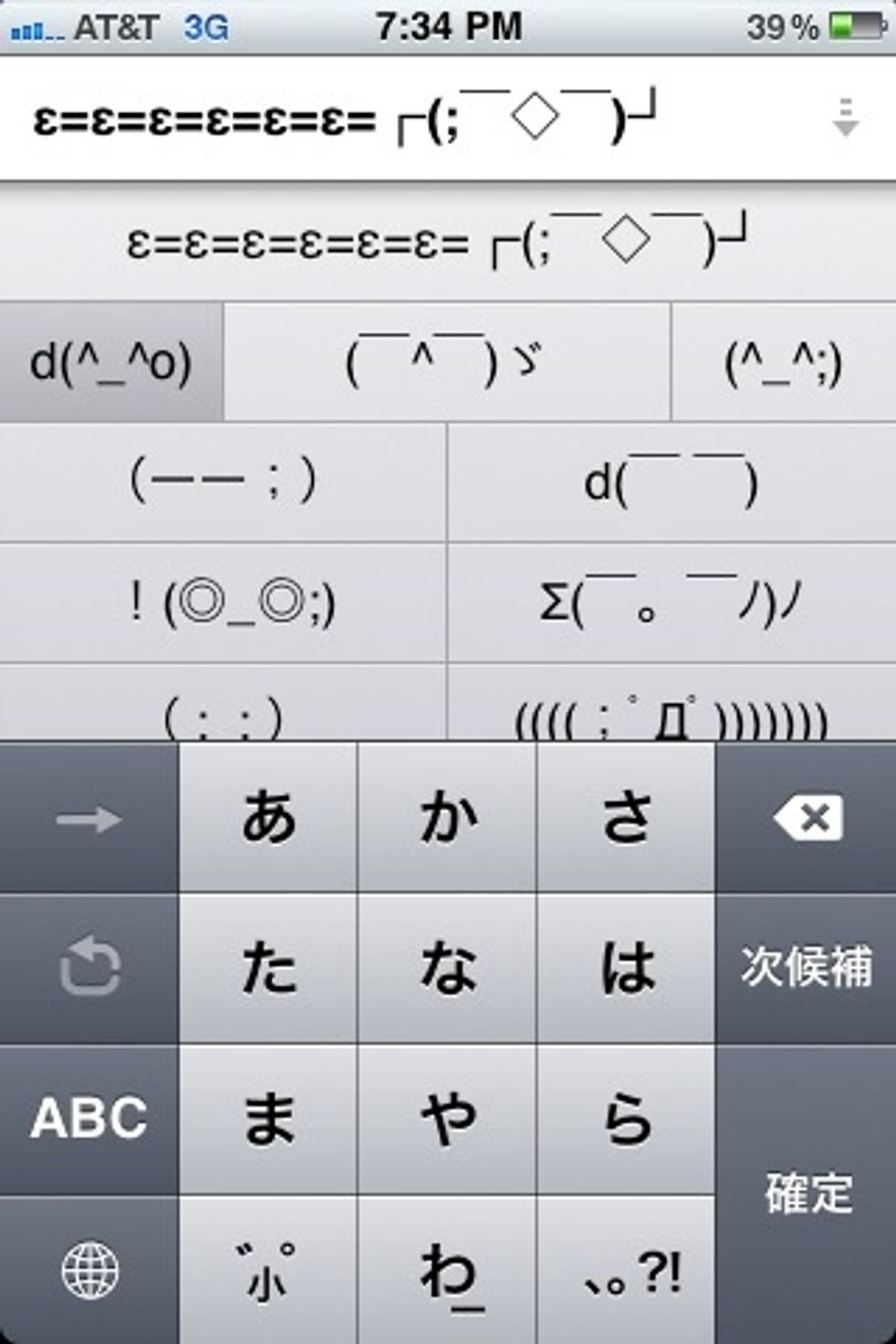This screenshot has width=896, height=1344.
Task: Change keyboard language with the globe key
Action: coord(89,1271)
